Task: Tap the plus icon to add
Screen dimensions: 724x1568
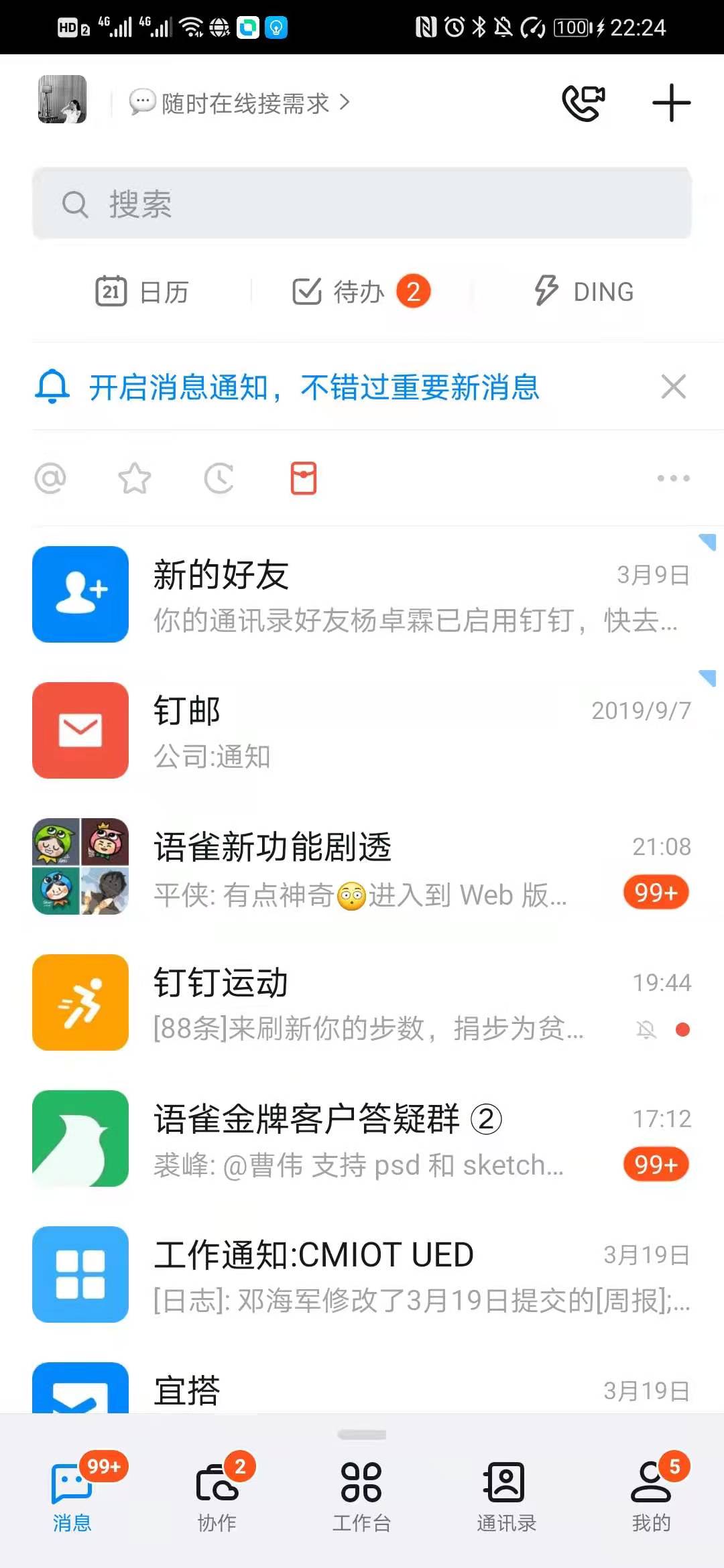Action: click(671, 103)
